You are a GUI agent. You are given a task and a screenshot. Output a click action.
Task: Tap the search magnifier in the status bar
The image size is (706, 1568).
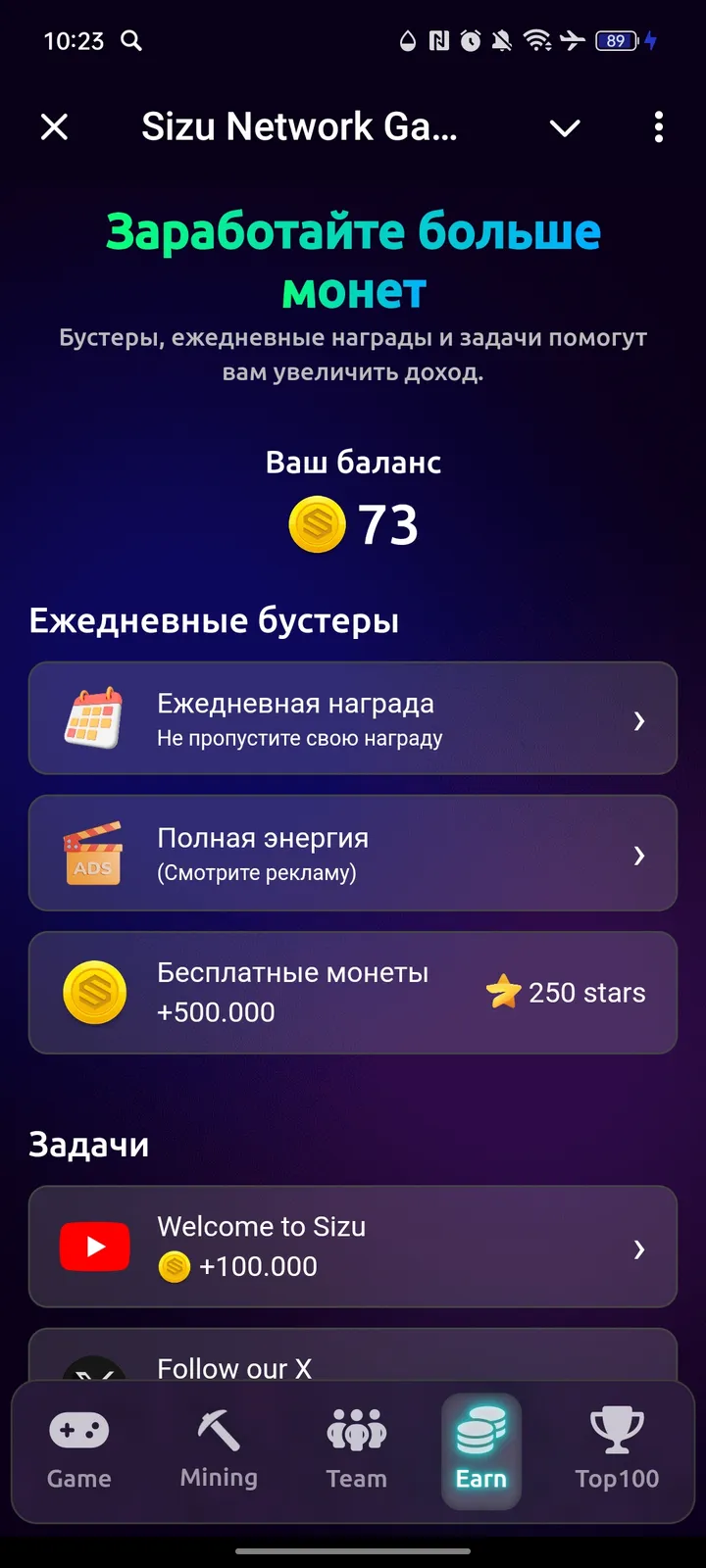pyautogui.click(x=132, y=41)
